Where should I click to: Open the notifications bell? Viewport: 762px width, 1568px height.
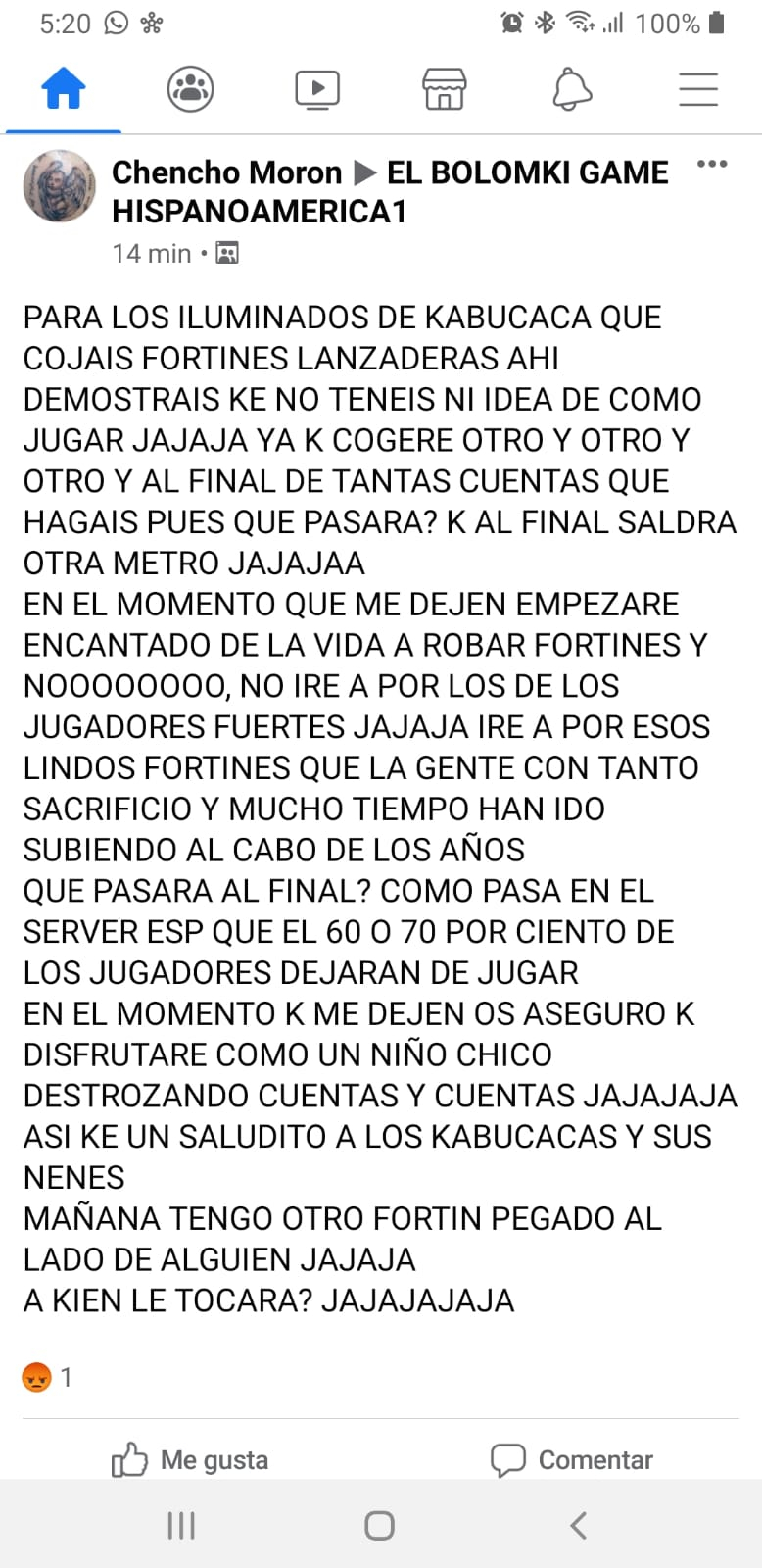572,89
